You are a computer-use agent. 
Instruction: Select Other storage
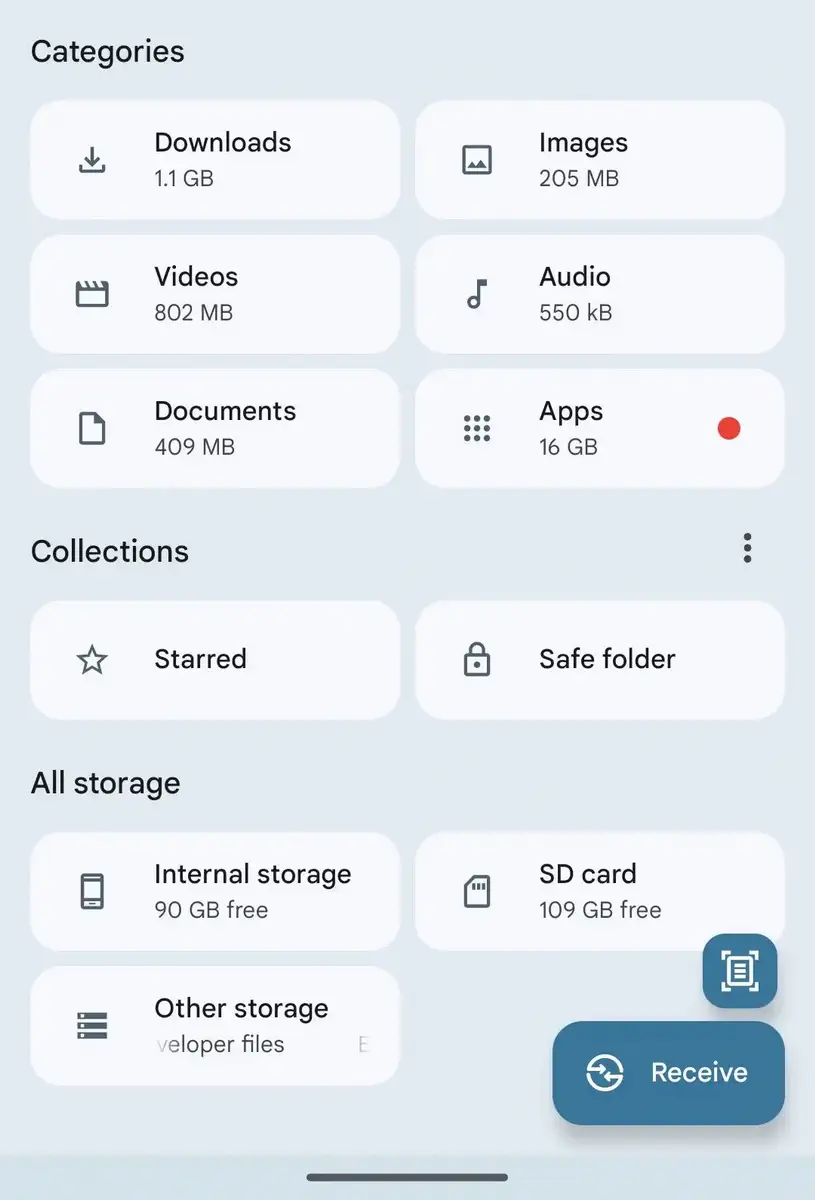(x=215, y=1026)
